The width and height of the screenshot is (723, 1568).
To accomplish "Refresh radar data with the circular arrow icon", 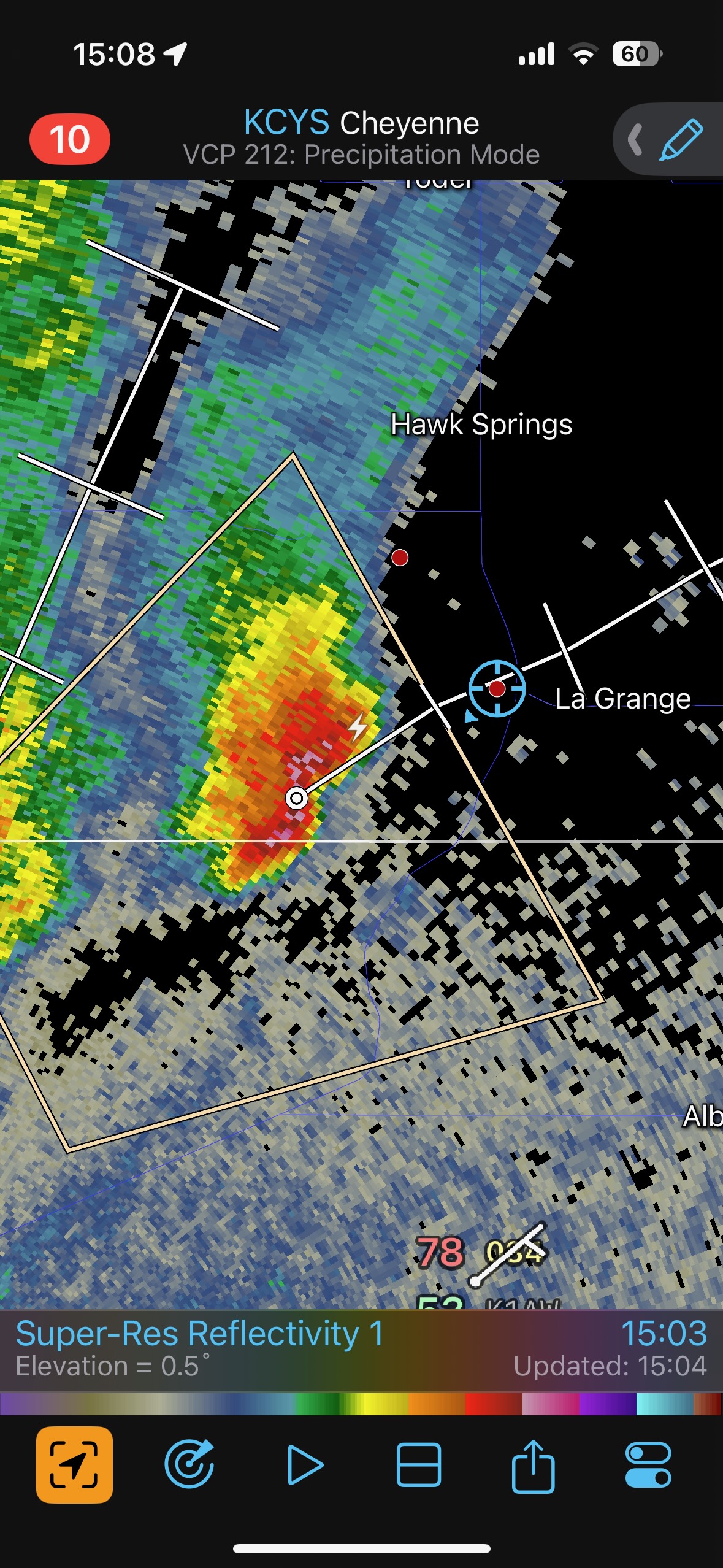I will tap(189, 1464).
